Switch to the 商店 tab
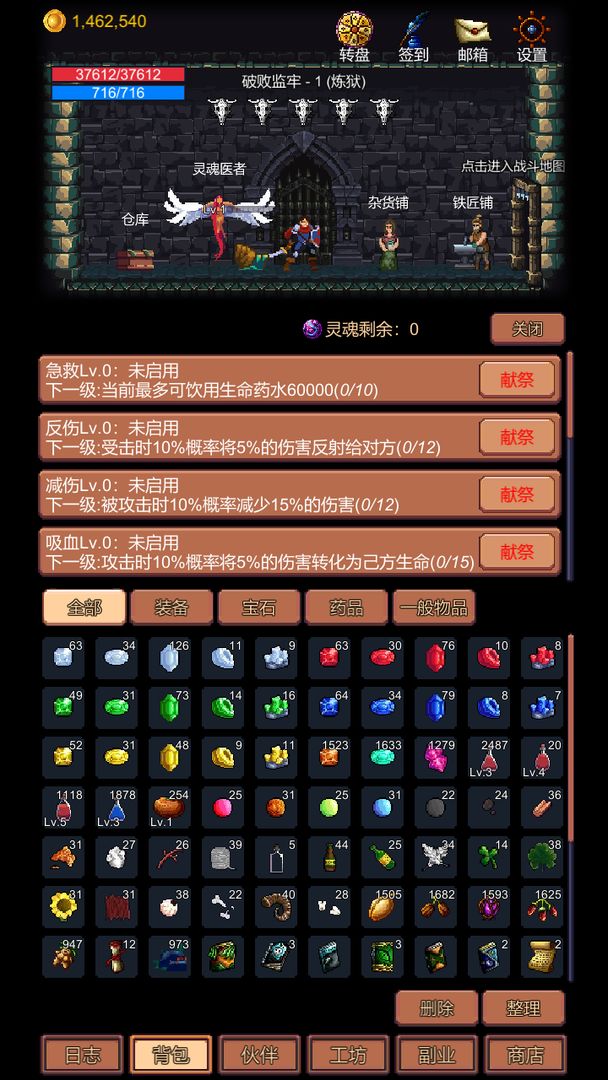 coord(524,1054)
